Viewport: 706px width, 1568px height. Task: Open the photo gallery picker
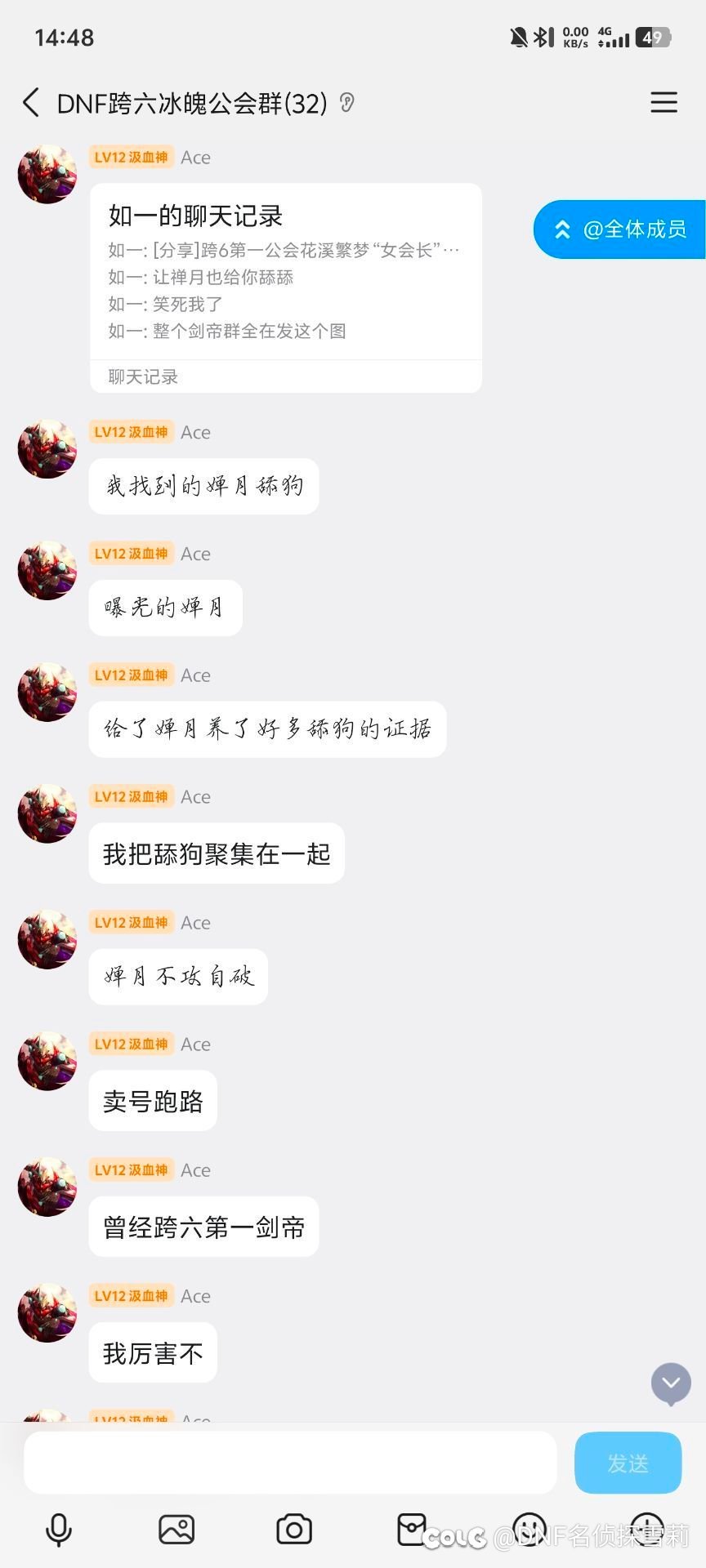pos(176,1530)
